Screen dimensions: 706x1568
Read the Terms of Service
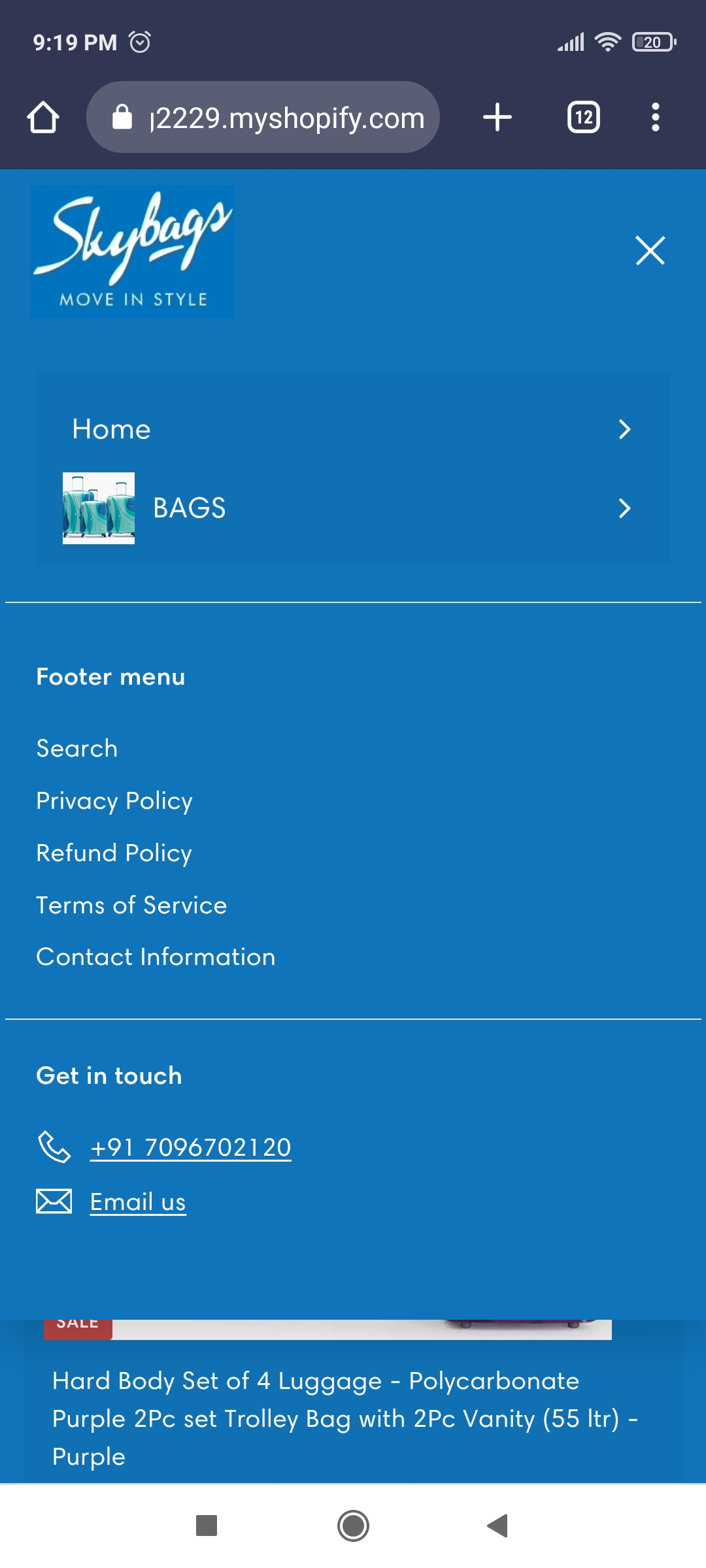point(131,905)
